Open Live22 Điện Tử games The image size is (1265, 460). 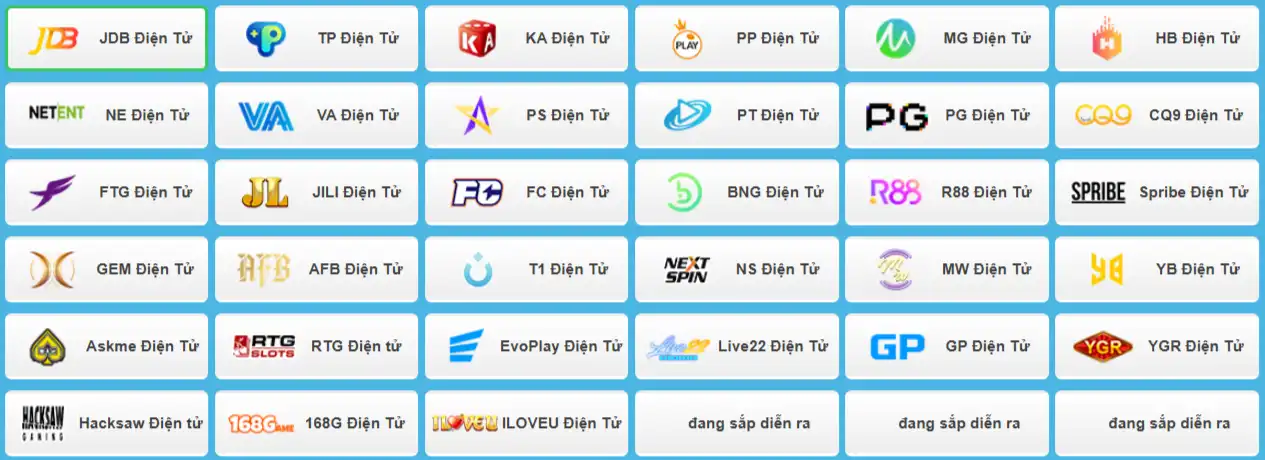coord(737,346)
